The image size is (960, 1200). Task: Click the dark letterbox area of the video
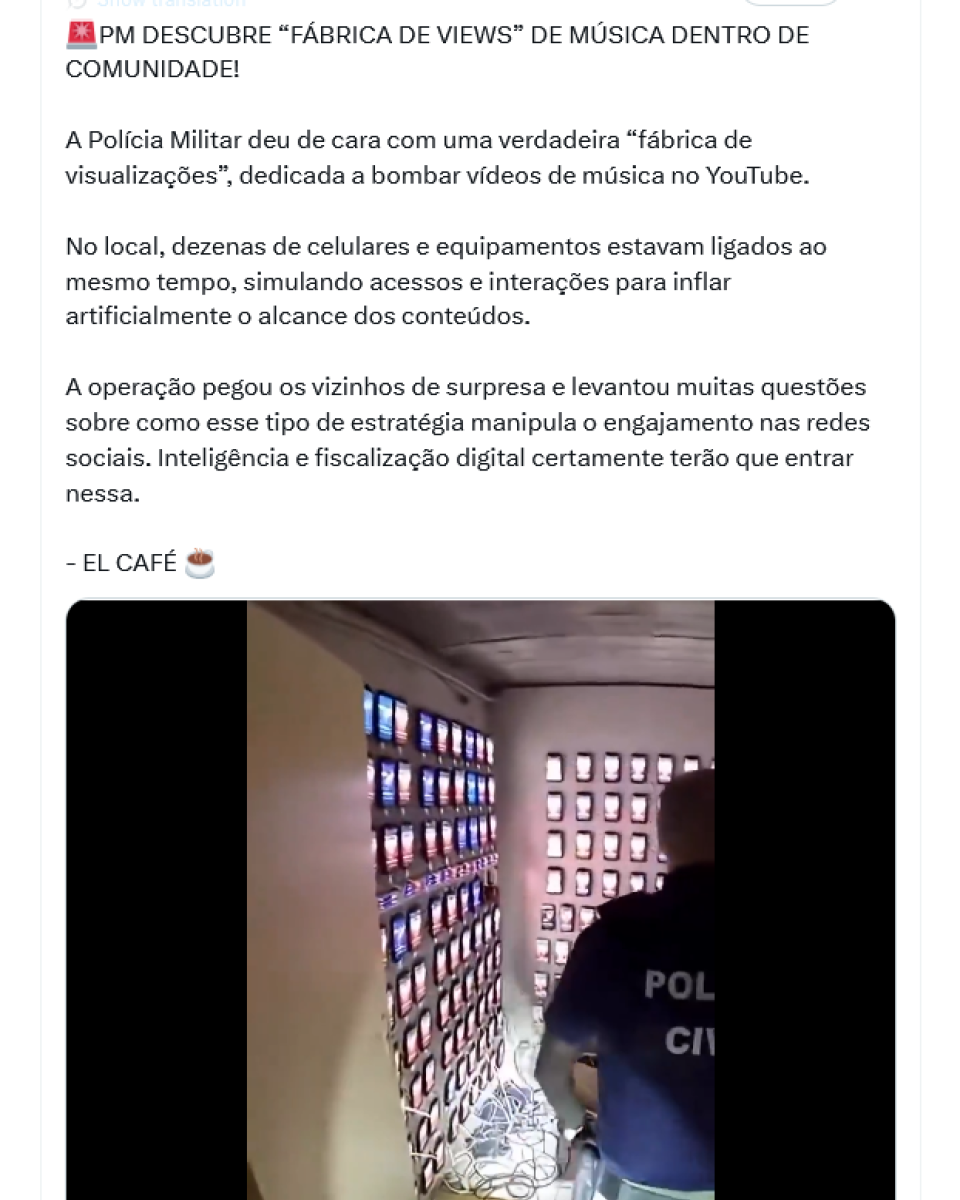tap(150, 900)
